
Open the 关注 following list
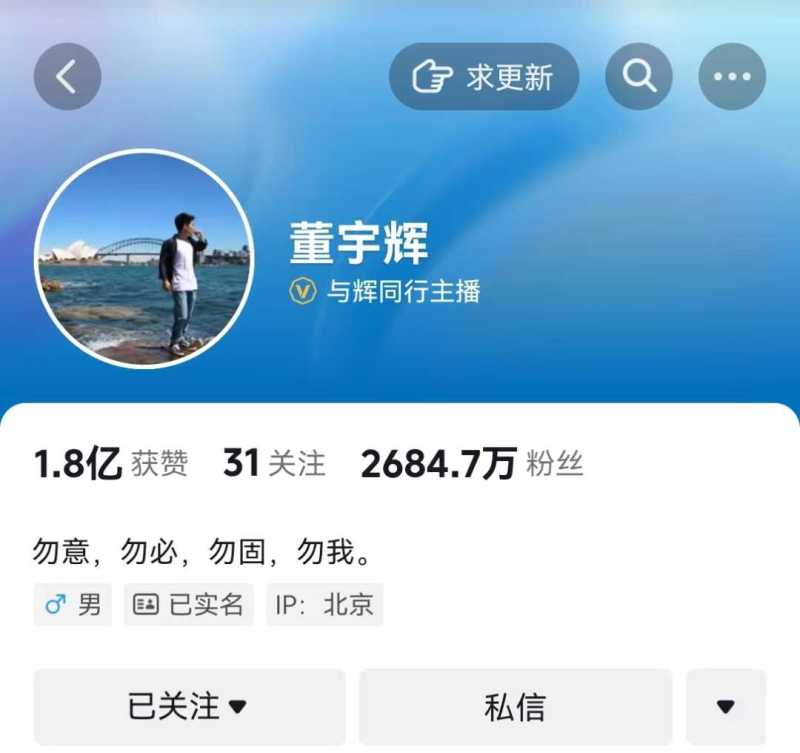pyautogui.click(x=274, y=464)
